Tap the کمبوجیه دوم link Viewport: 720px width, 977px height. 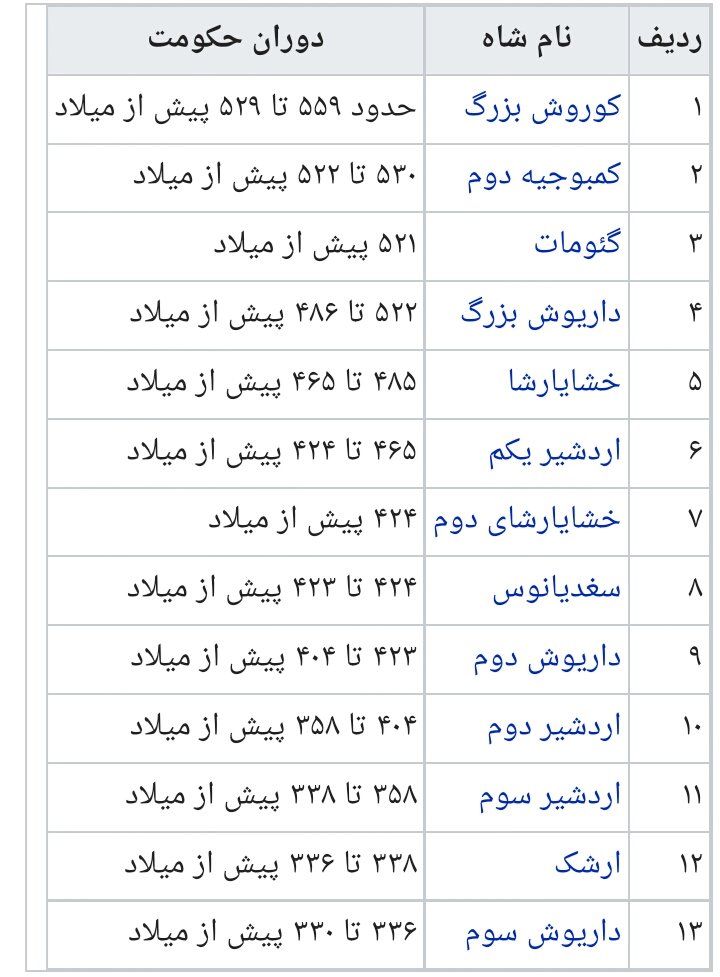click(x=544, y=176)
